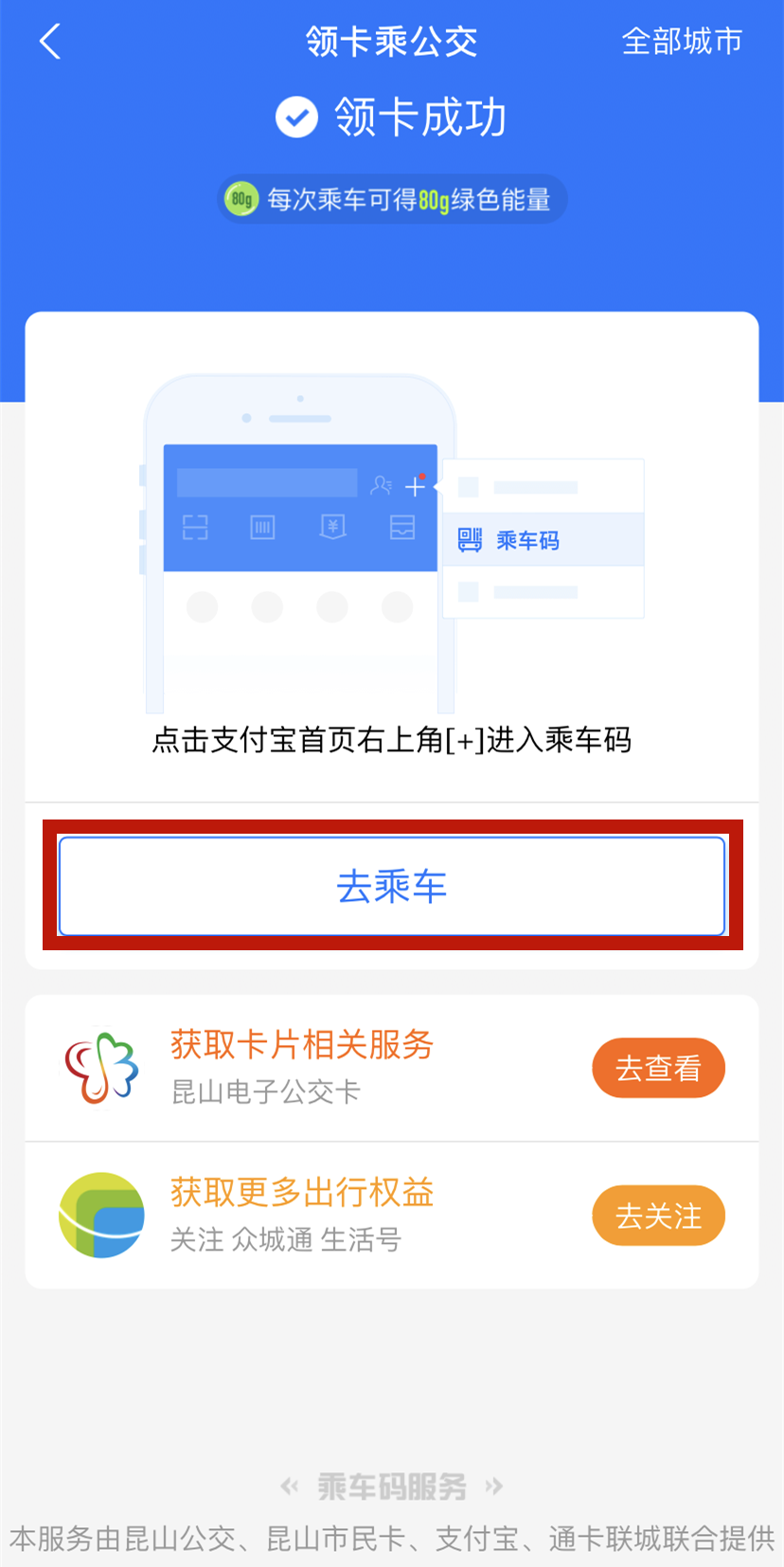Tap 去查看 for 昆山电子公交卡

click(658, 1068)
